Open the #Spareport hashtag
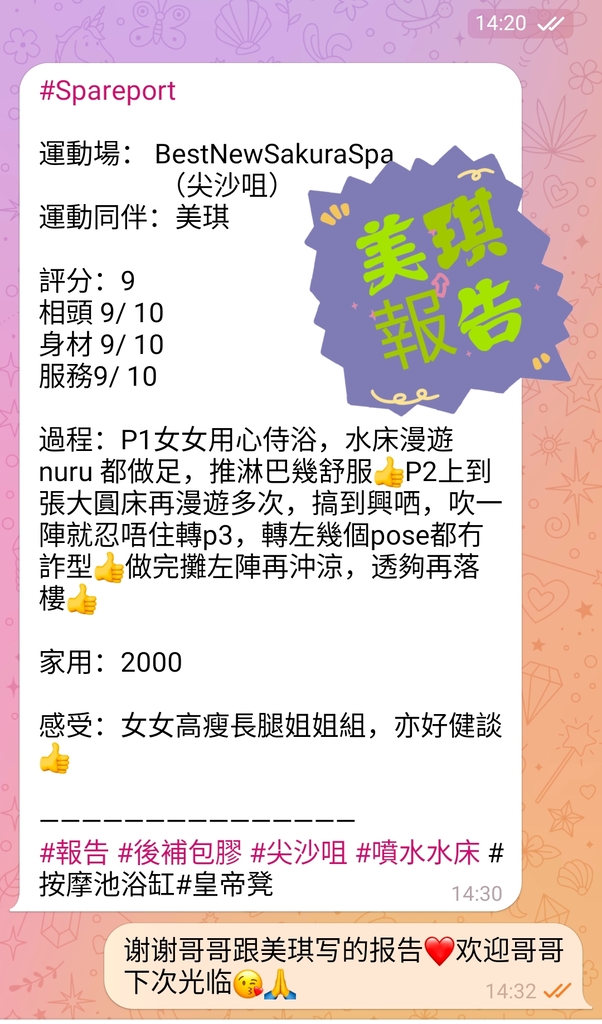Screen dimensions: 602x1024 pyautogui.click(x=107, y=91)
